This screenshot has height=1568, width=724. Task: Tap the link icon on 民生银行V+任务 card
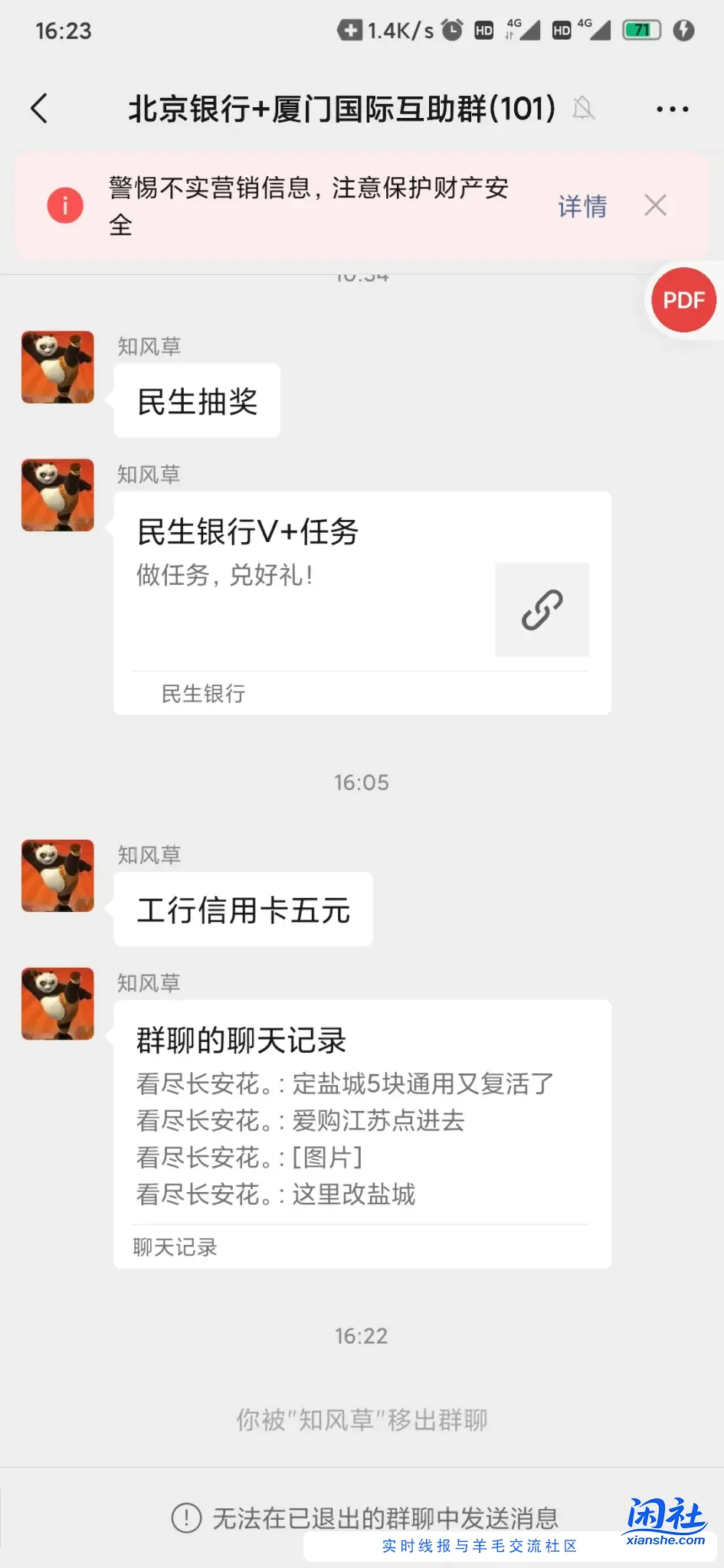click(542, 610)
